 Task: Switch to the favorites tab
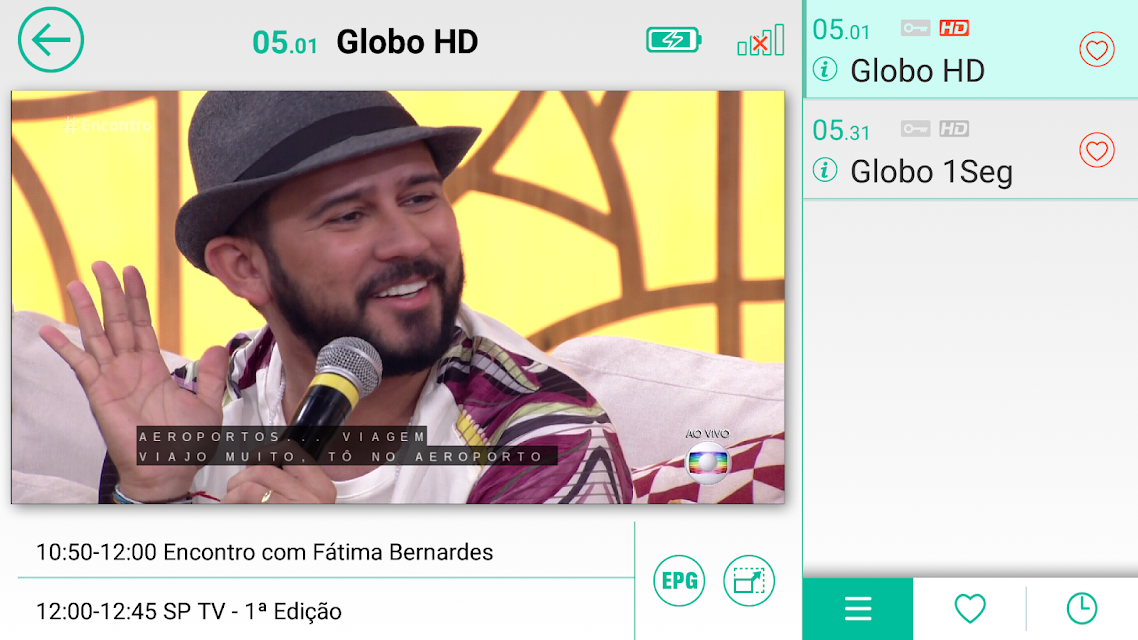(x=970, y=609)
